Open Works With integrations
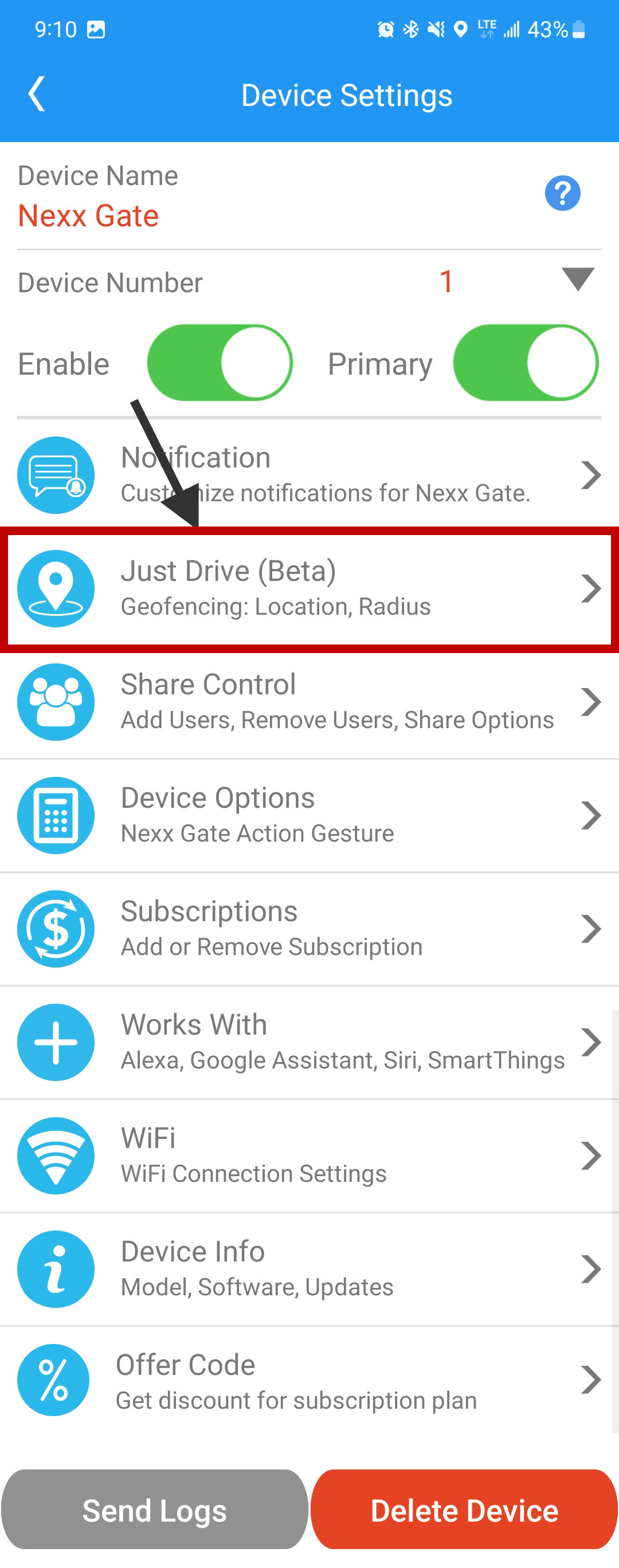 pos(309,1042)
